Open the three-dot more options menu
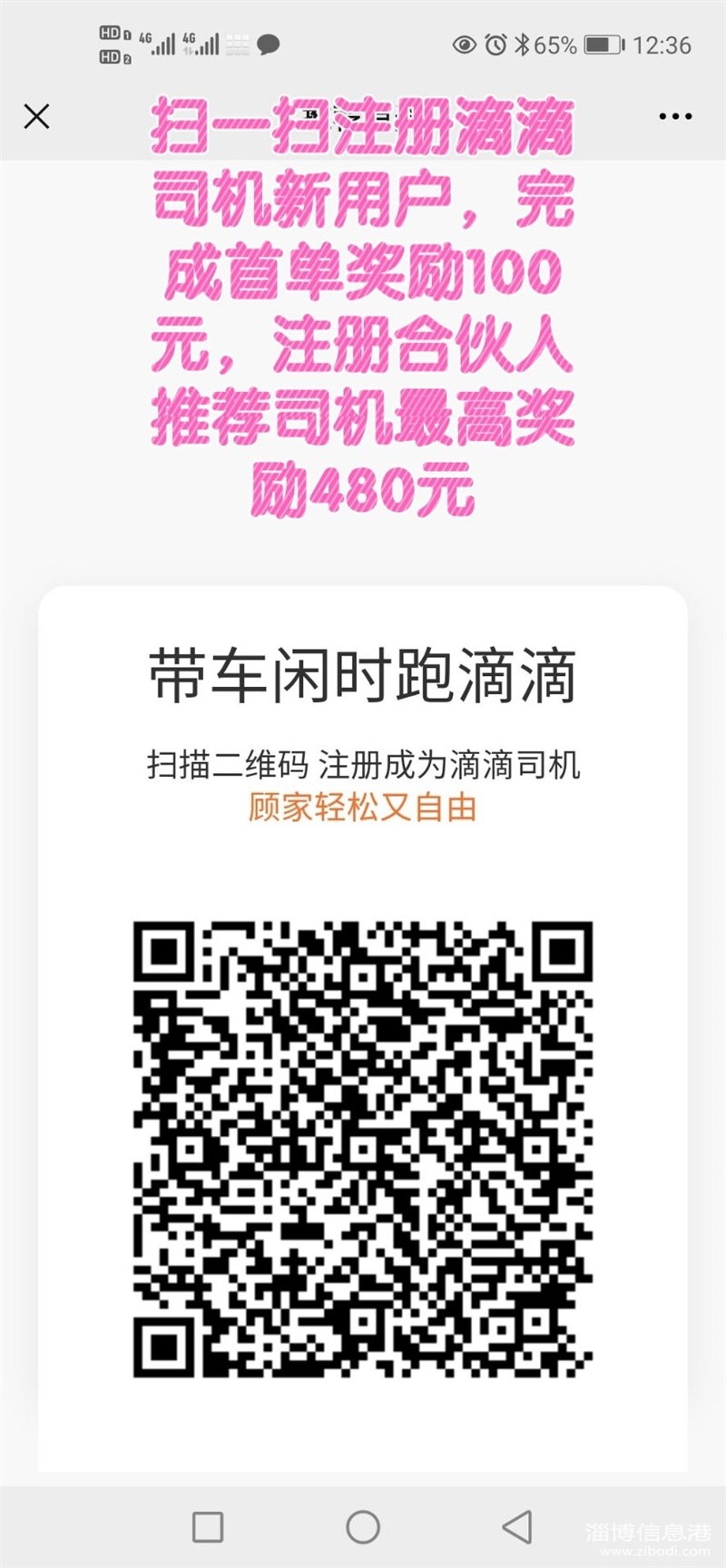The image size is (726, 1568). coord(675,116)
